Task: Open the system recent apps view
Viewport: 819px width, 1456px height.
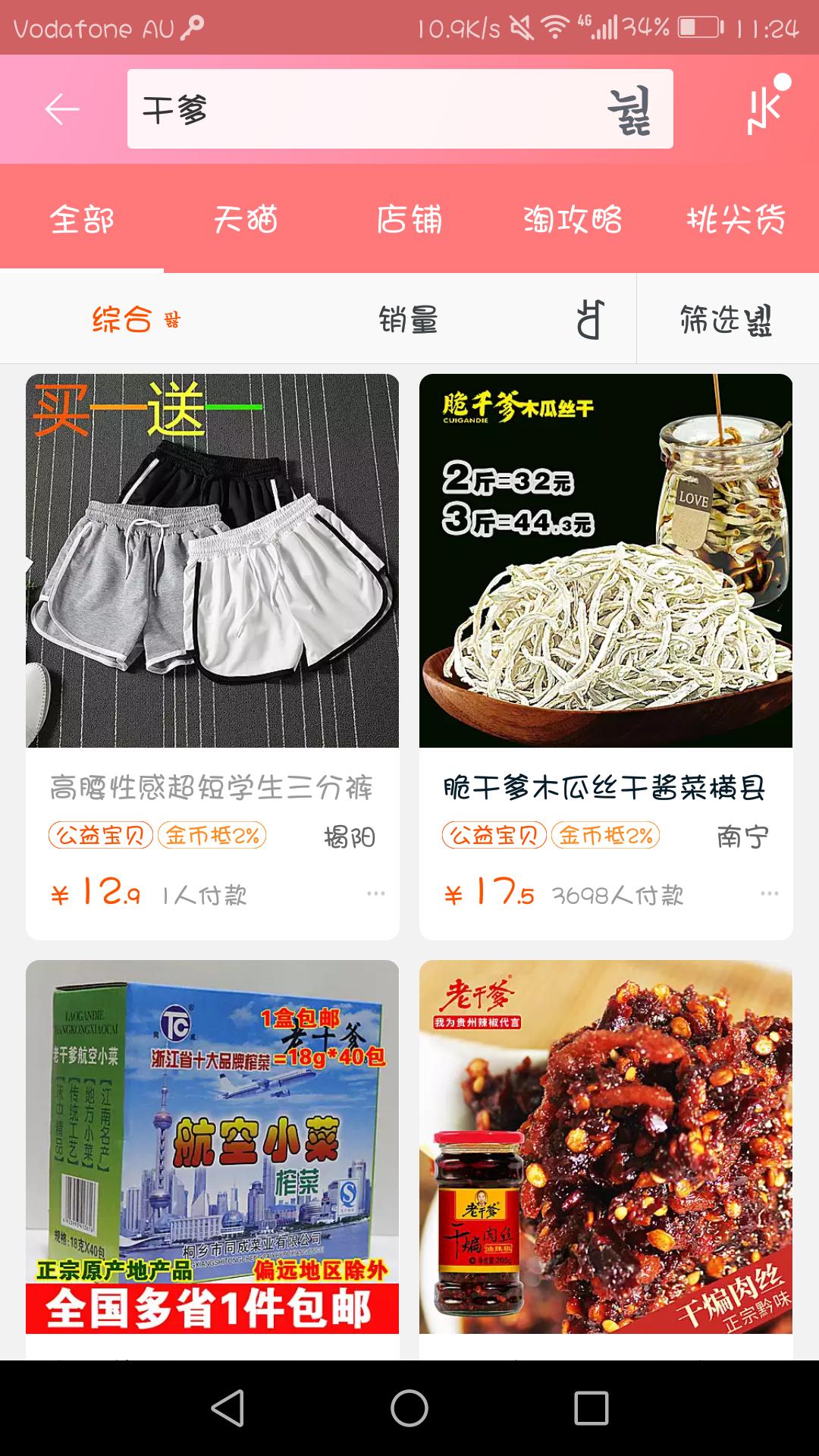Action: point(591,1408)
